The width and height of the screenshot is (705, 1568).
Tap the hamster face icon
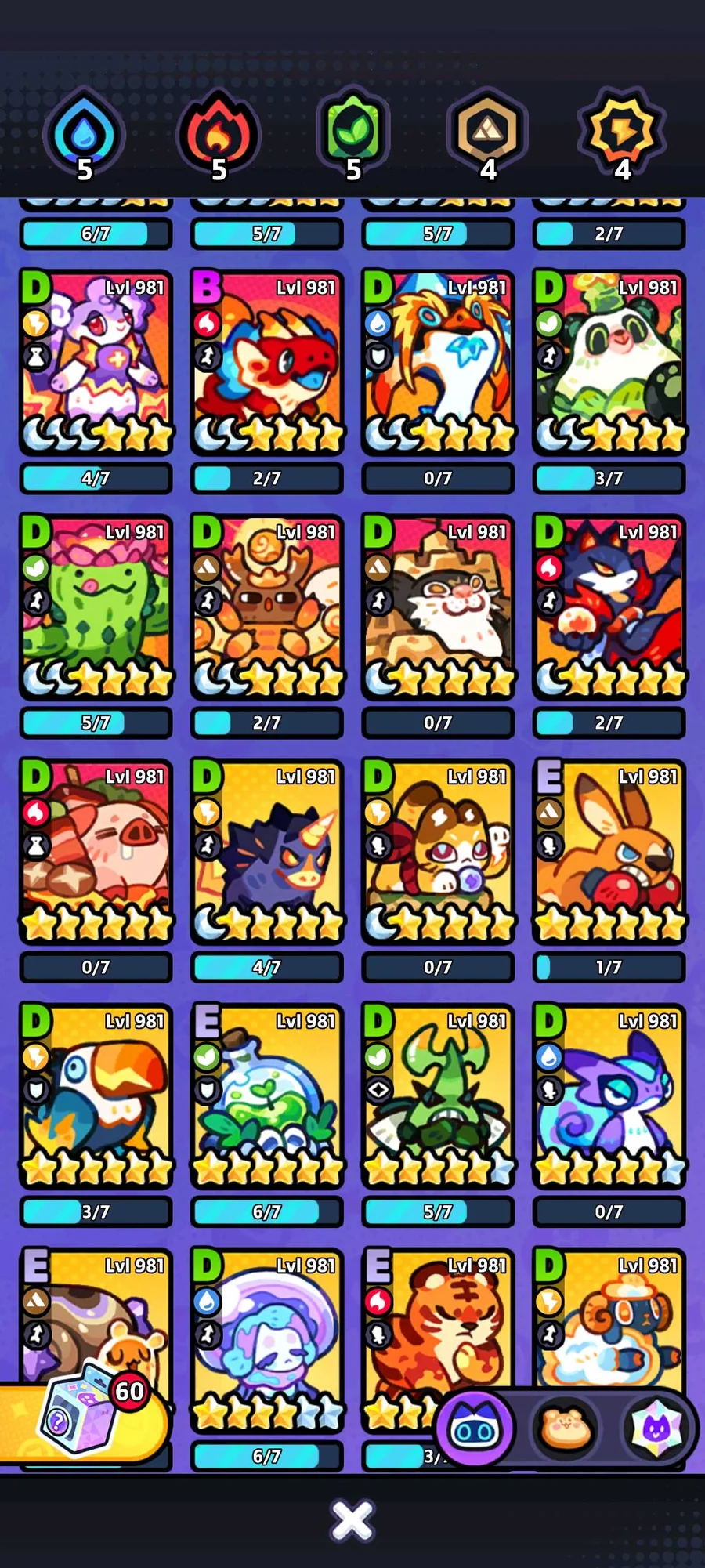[x=566, y=1429]
